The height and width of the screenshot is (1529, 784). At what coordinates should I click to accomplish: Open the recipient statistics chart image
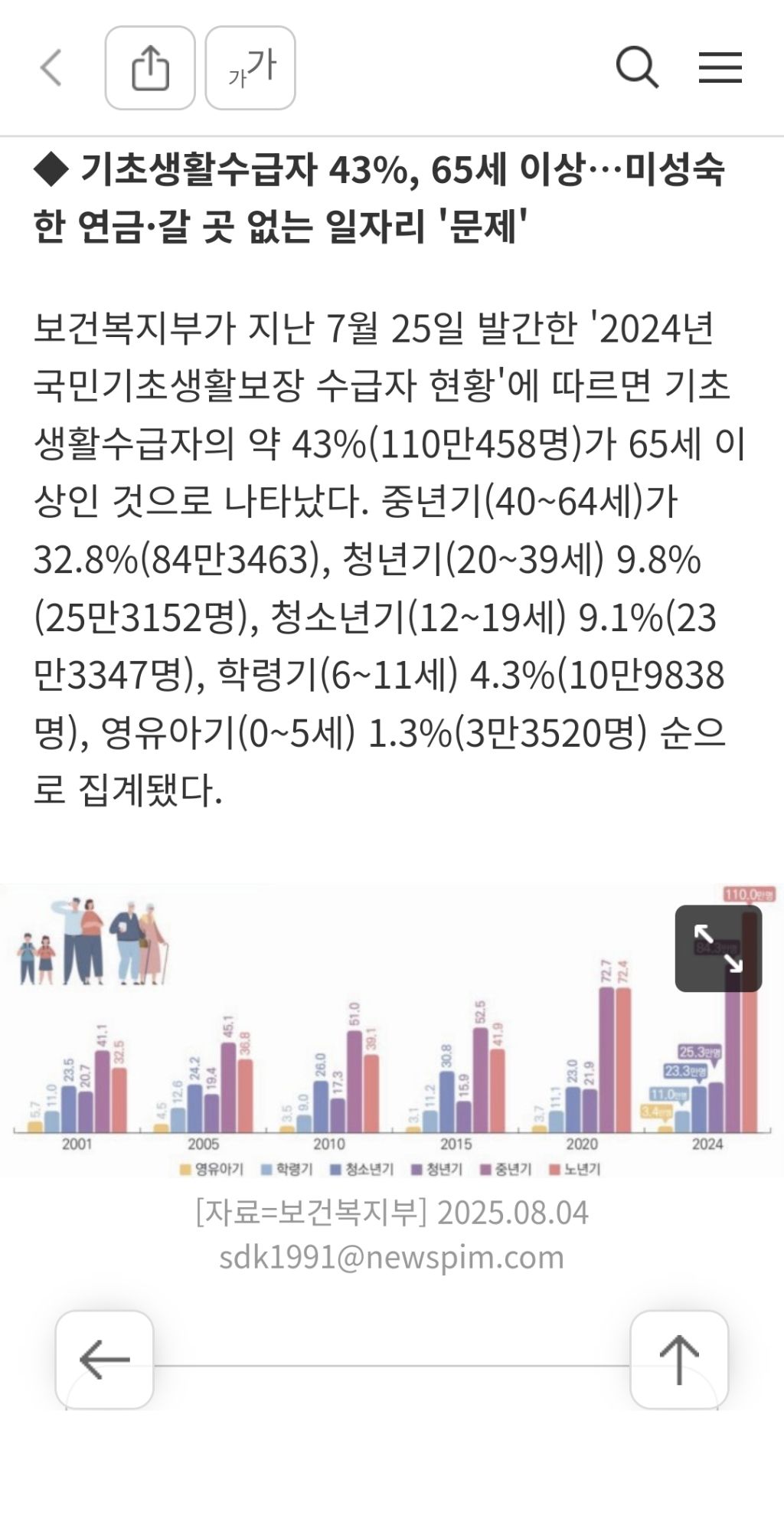(392, 1031)
